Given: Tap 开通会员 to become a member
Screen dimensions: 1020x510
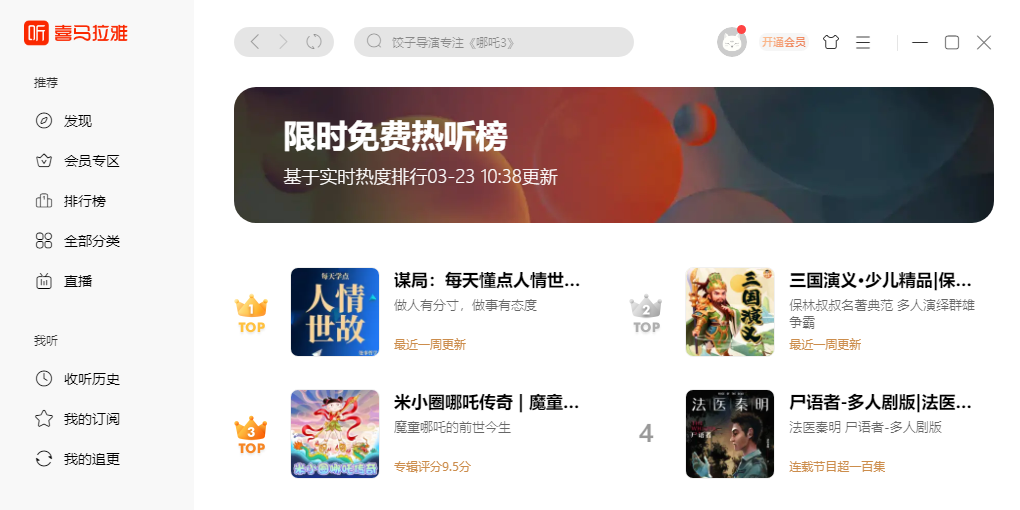Looking at the screenshot, I should [x=783, y=42].
